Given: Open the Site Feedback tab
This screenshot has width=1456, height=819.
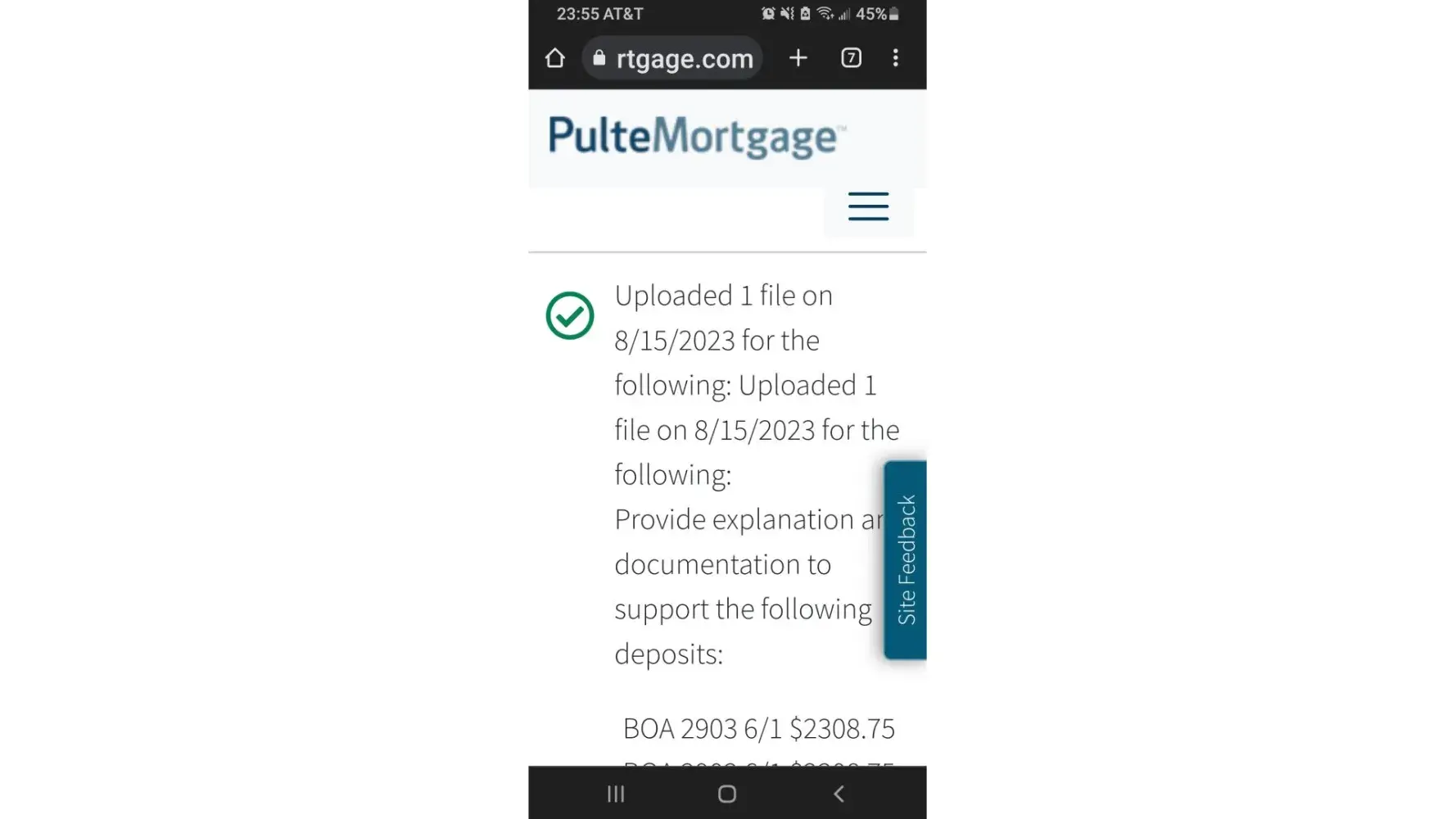Looking at the screenshot, I should coord(906,560).
